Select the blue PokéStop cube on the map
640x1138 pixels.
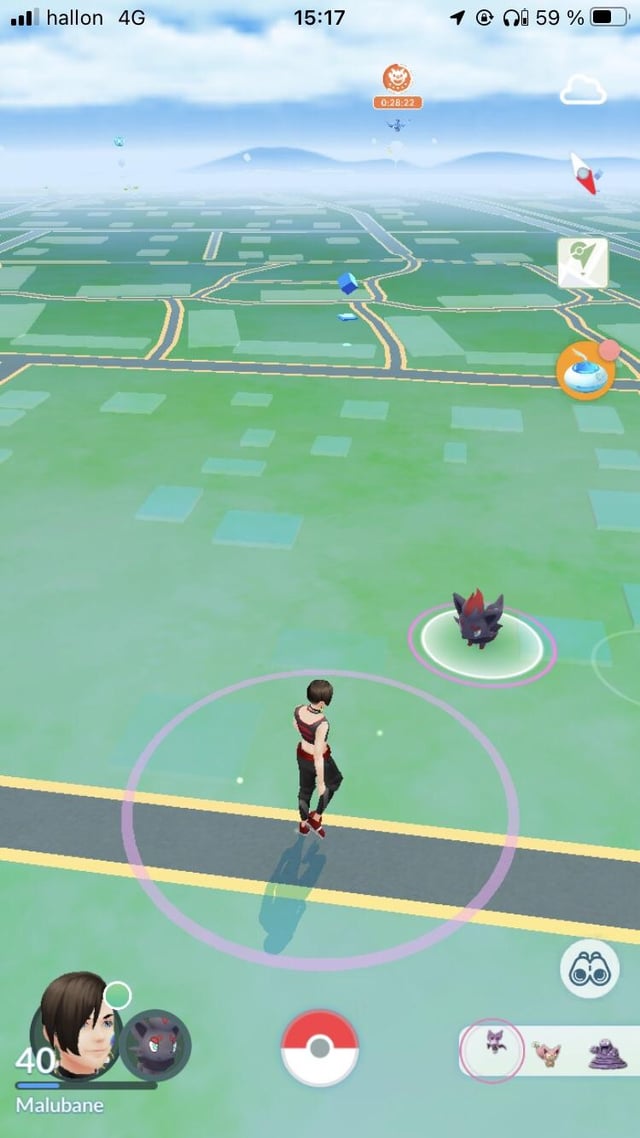click(x=349, y=284)
